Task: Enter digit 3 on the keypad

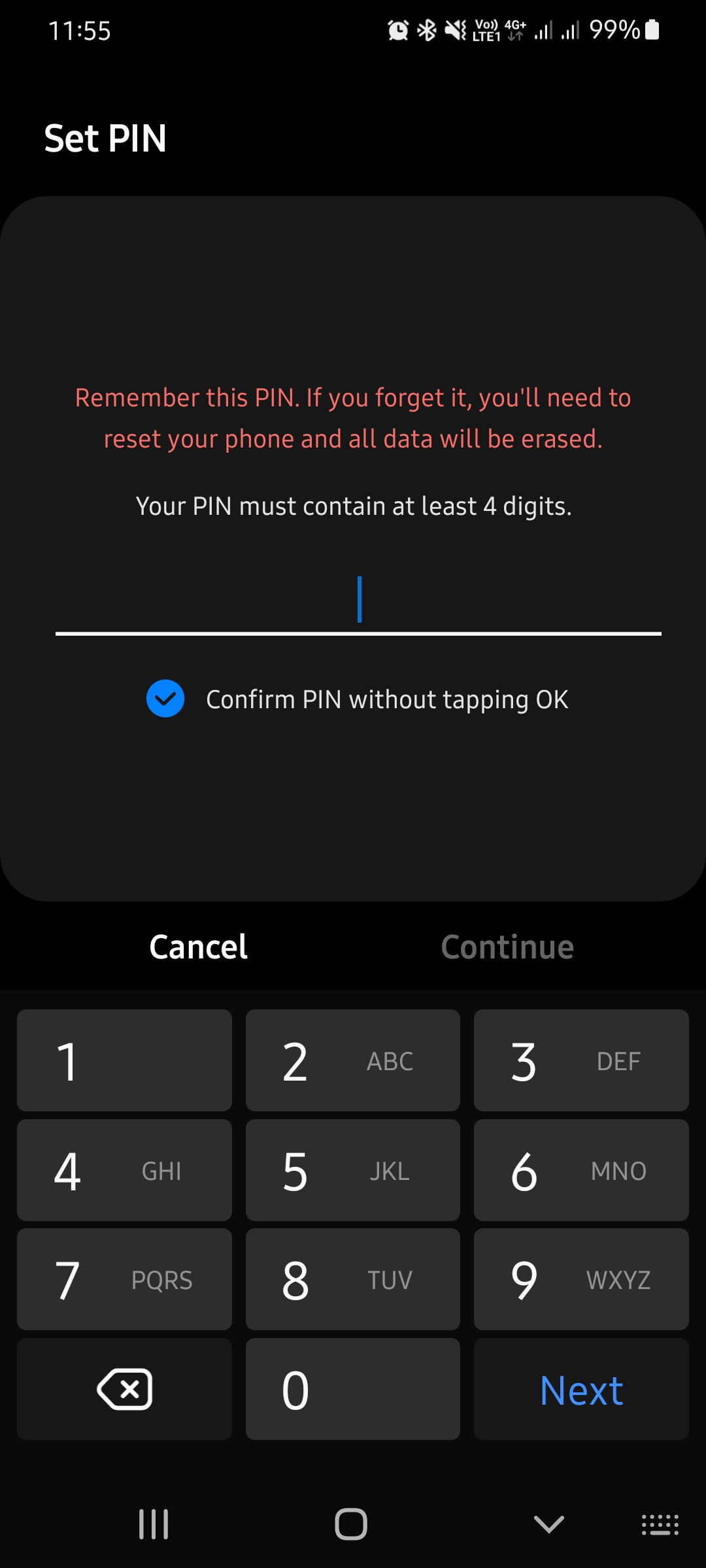Action: (581, 1060)
